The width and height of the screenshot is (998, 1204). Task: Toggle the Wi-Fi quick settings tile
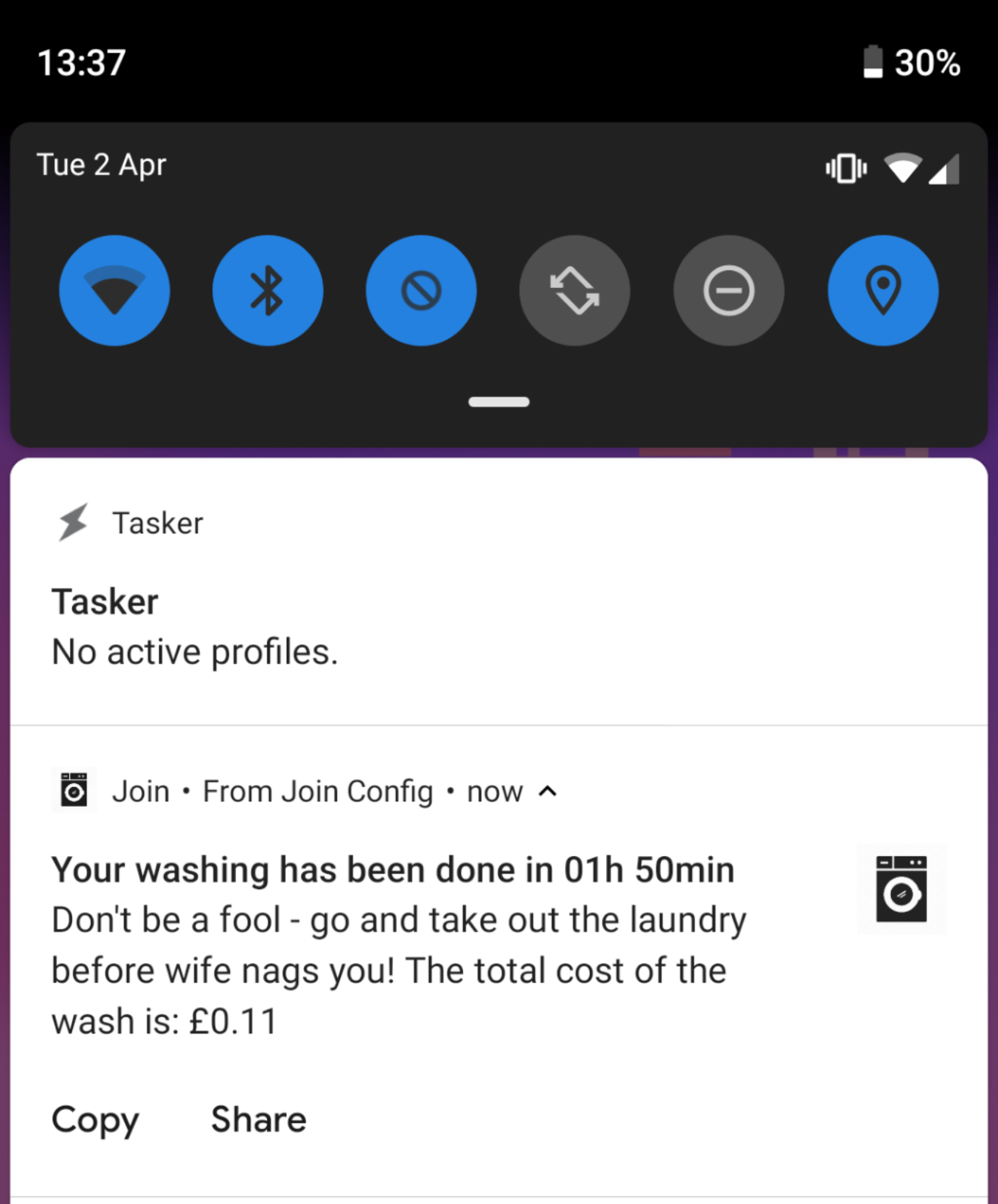coord(114,290)
